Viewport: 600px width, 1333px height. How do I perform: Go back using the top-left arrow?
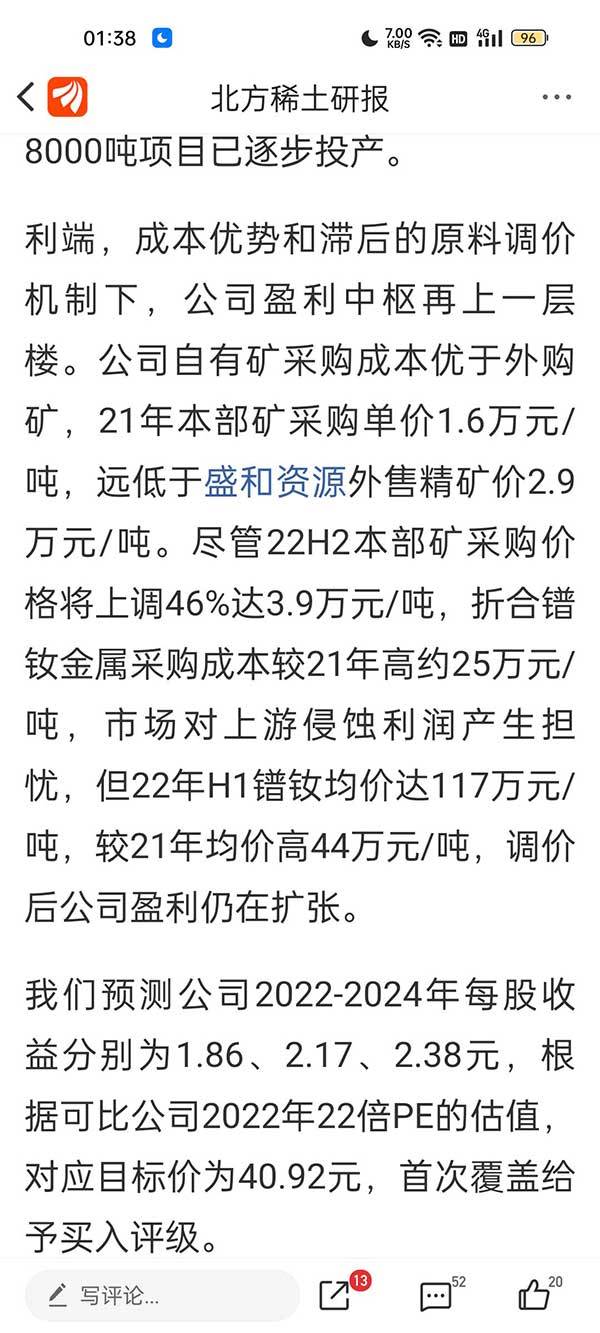click(26, 97)
